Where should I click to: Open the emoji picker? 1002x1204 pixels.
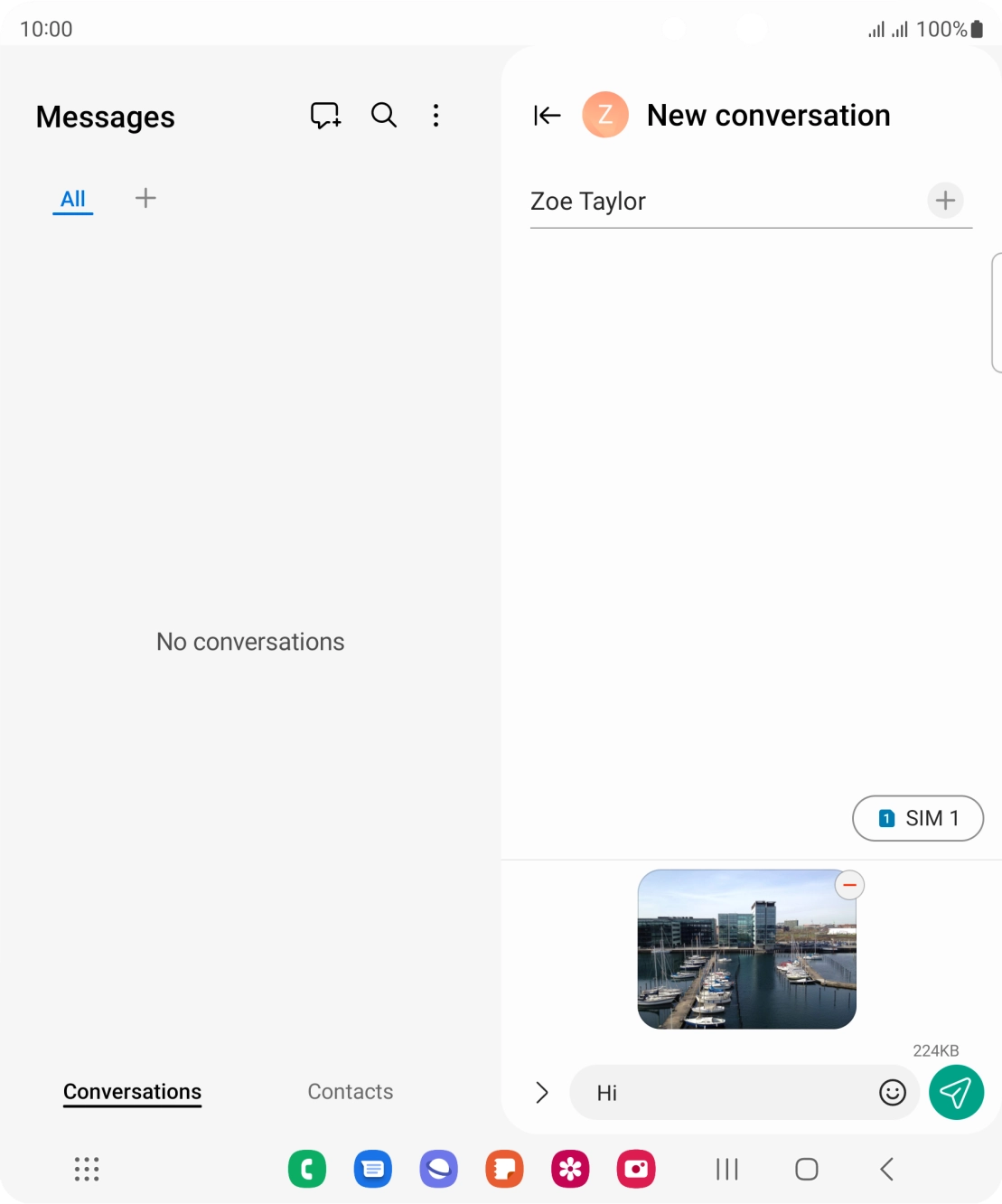[x=892, y=1092]
